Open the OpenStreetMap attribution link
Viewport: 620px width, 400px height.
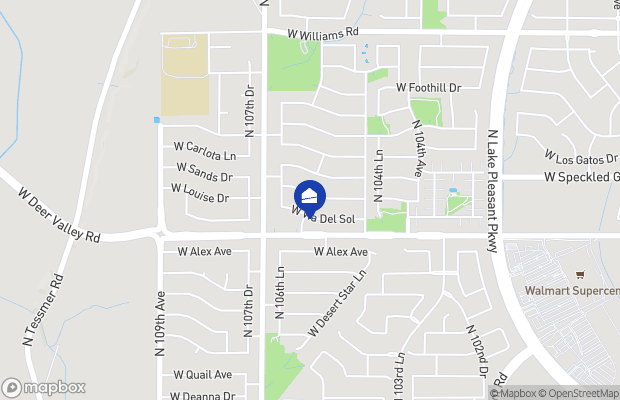point(578,393)
